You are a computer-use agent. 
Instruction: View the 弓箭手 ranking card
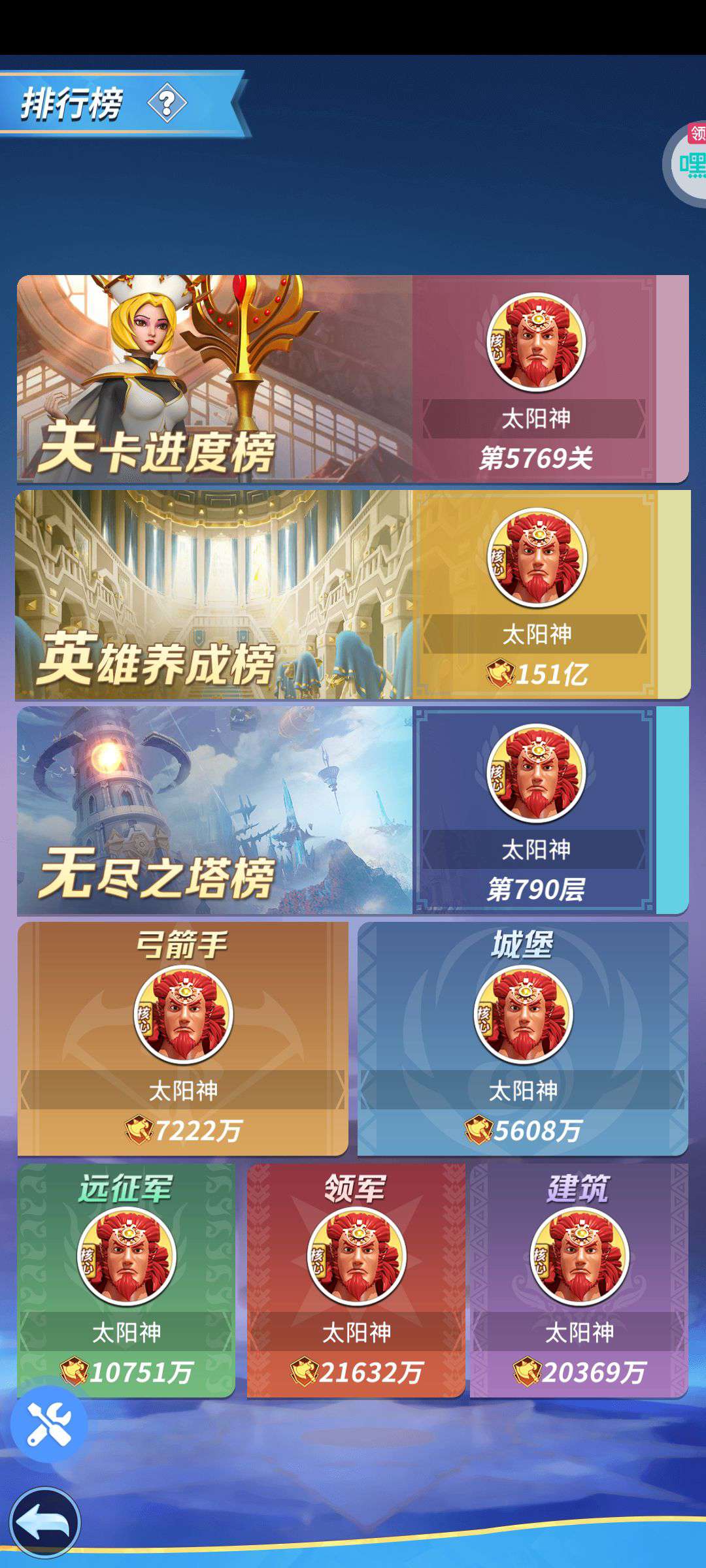coord(183,1039)
